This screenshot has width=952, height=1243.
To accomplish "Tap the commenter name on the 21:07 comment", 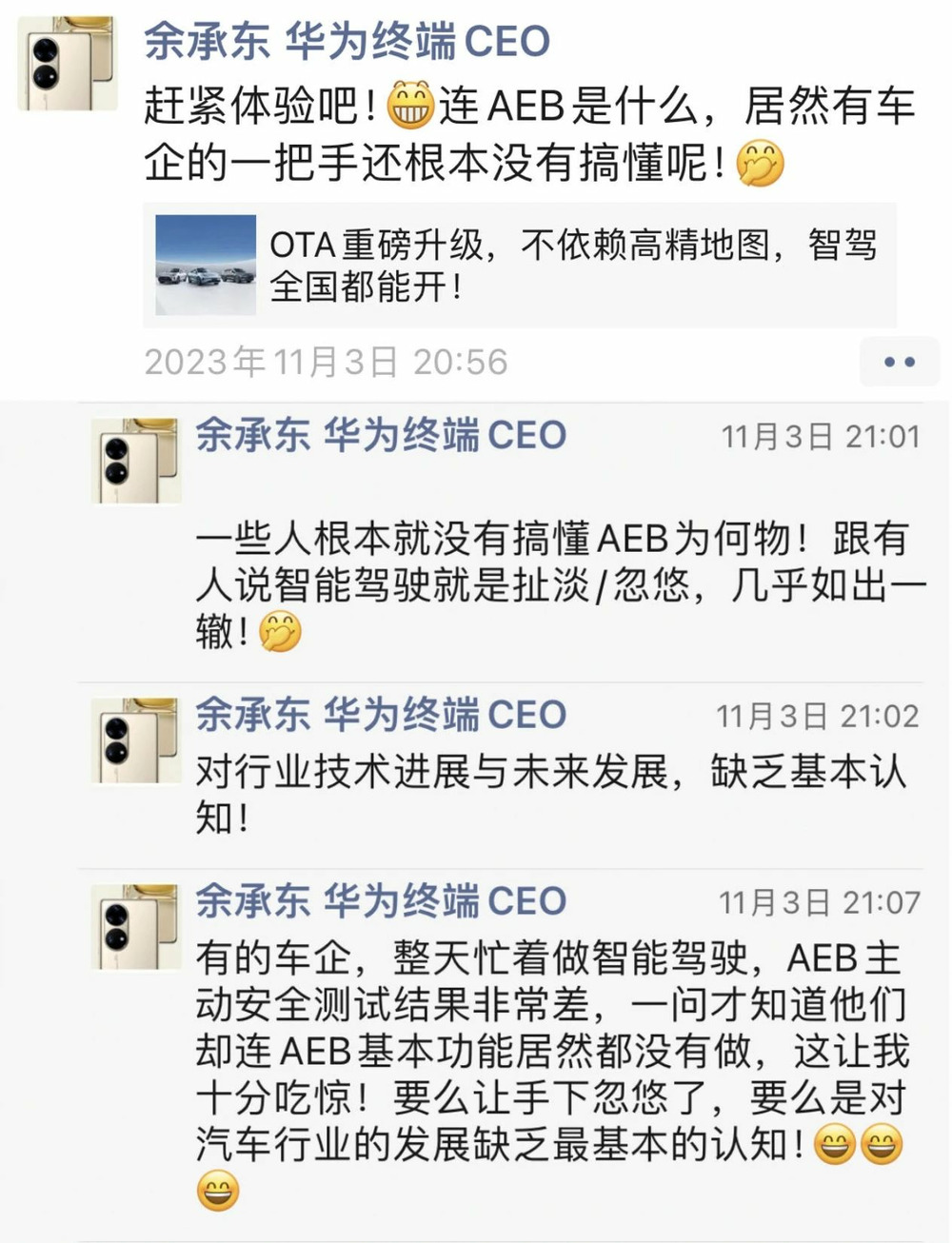I will click(x=381, y=901).
